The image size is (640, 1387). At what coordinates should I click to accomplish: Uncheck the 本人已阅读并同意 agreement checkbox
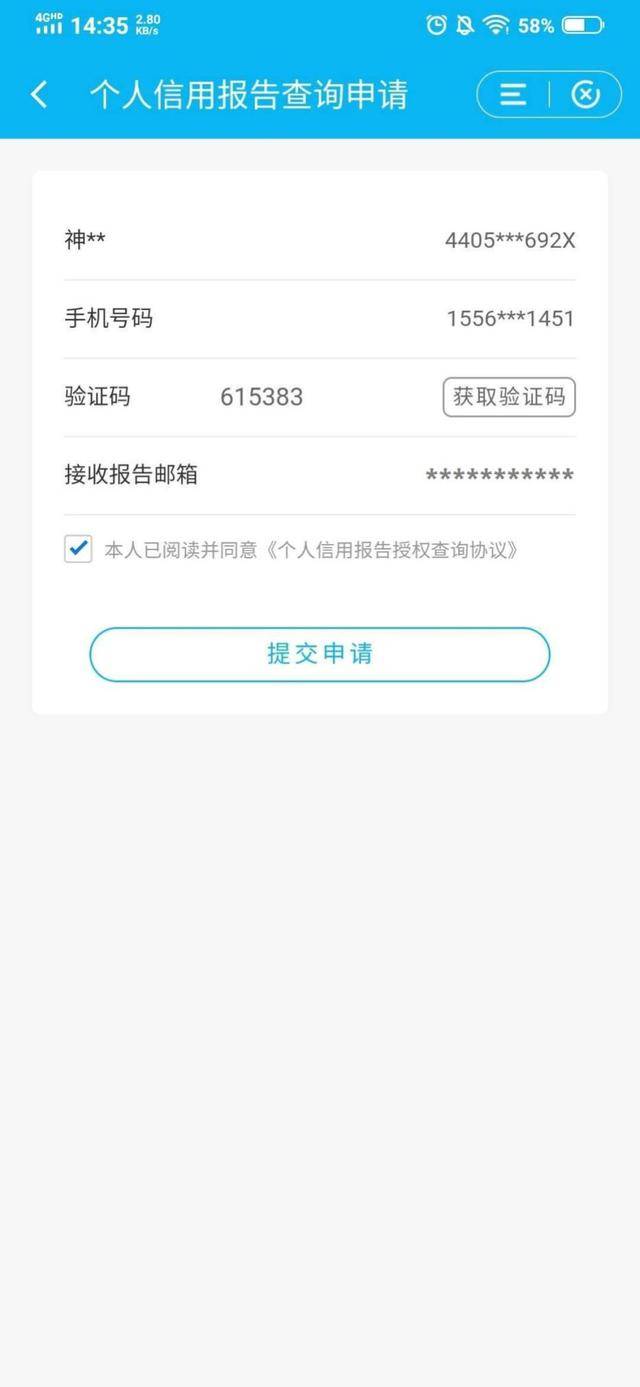(78, 549)
